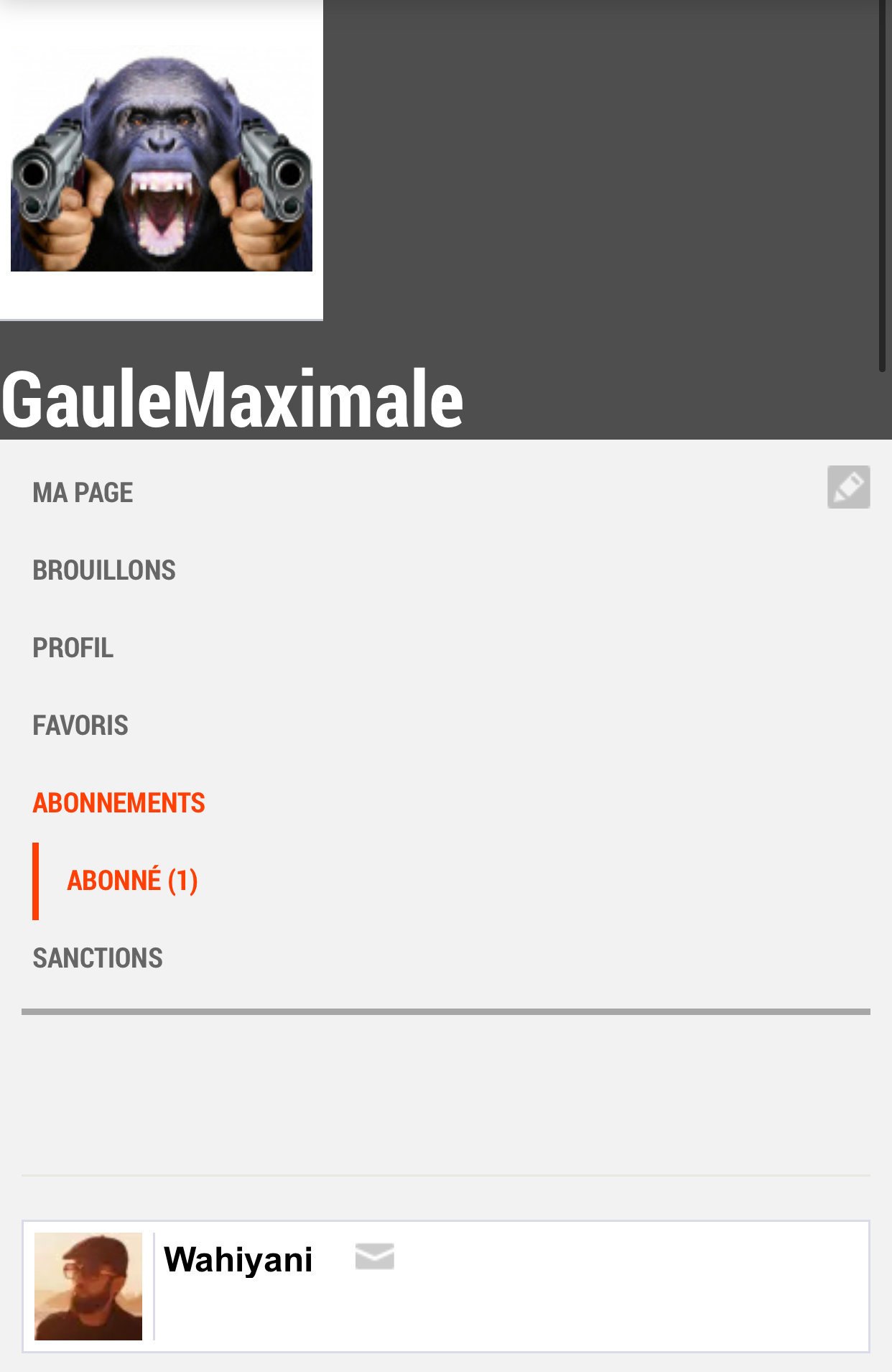Screen dimensions: 892x1372
Task: Send a message to Wahiyani via envelope icon
Action: pyautogui.click(x=374, y=1256)
